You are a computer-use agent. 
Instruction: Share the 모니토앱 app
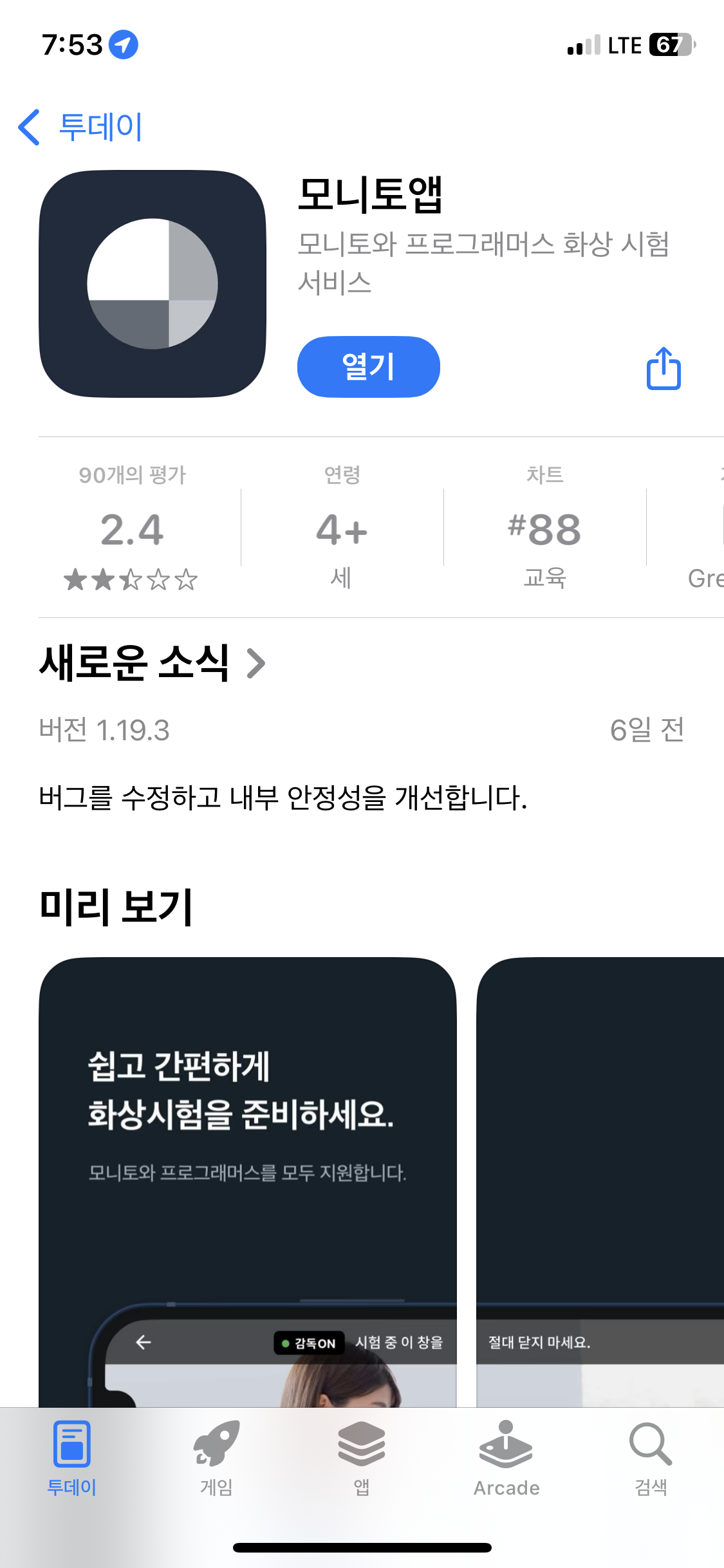coord(664,368)
